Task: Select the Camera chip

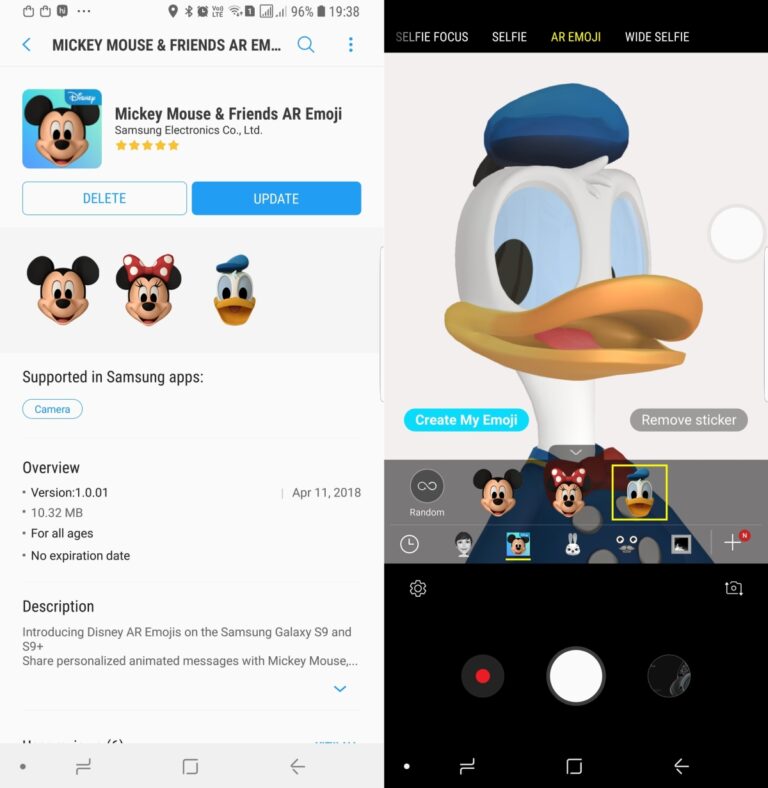Action: click(52, 409)
